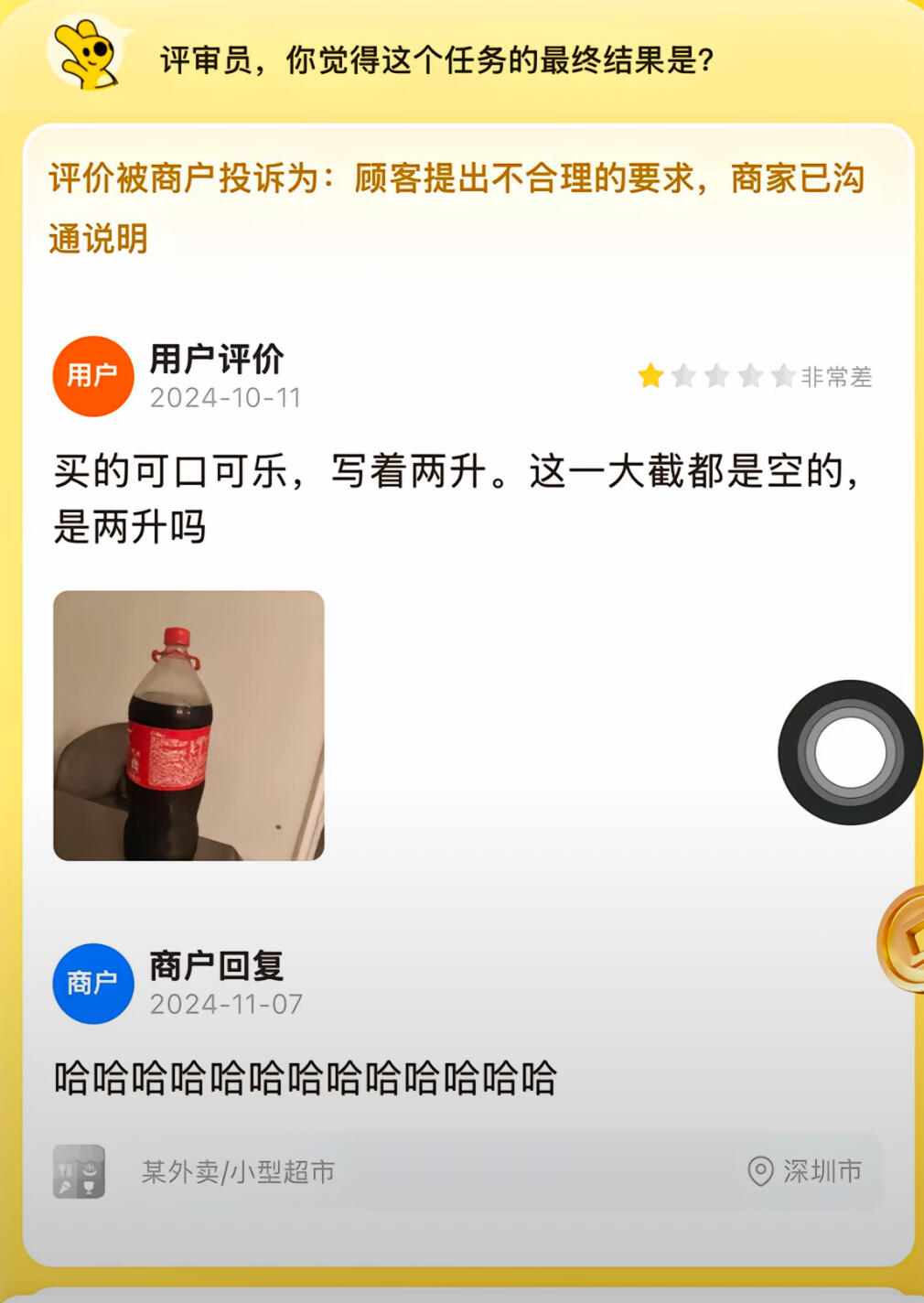Screen dimensions: 924x1303
Task: Click the 非常差 rating label
Action: pos(836,375)
